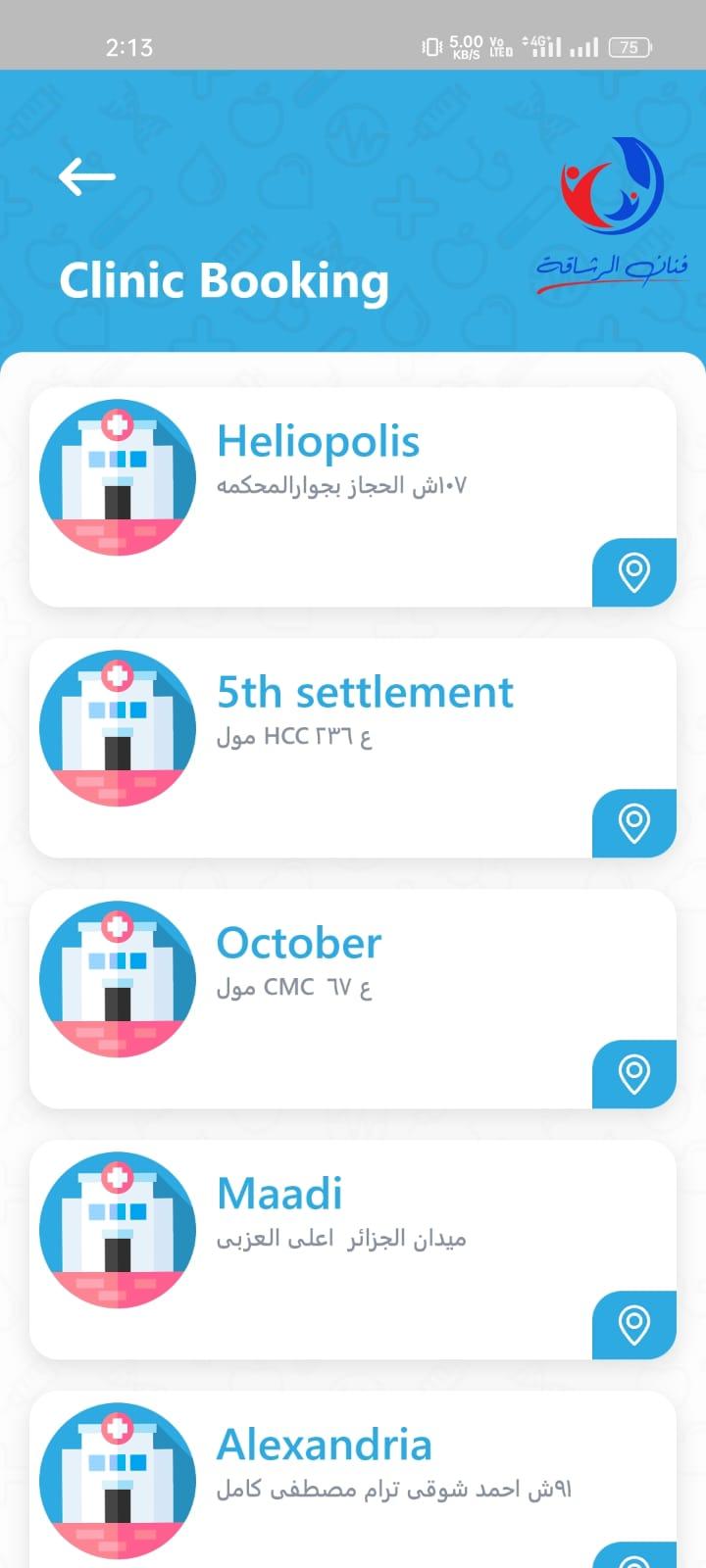Viewport: 706px width, 1568px height.
Task: View map location for 5th settlement clinic
Action: tap(634, 823)
